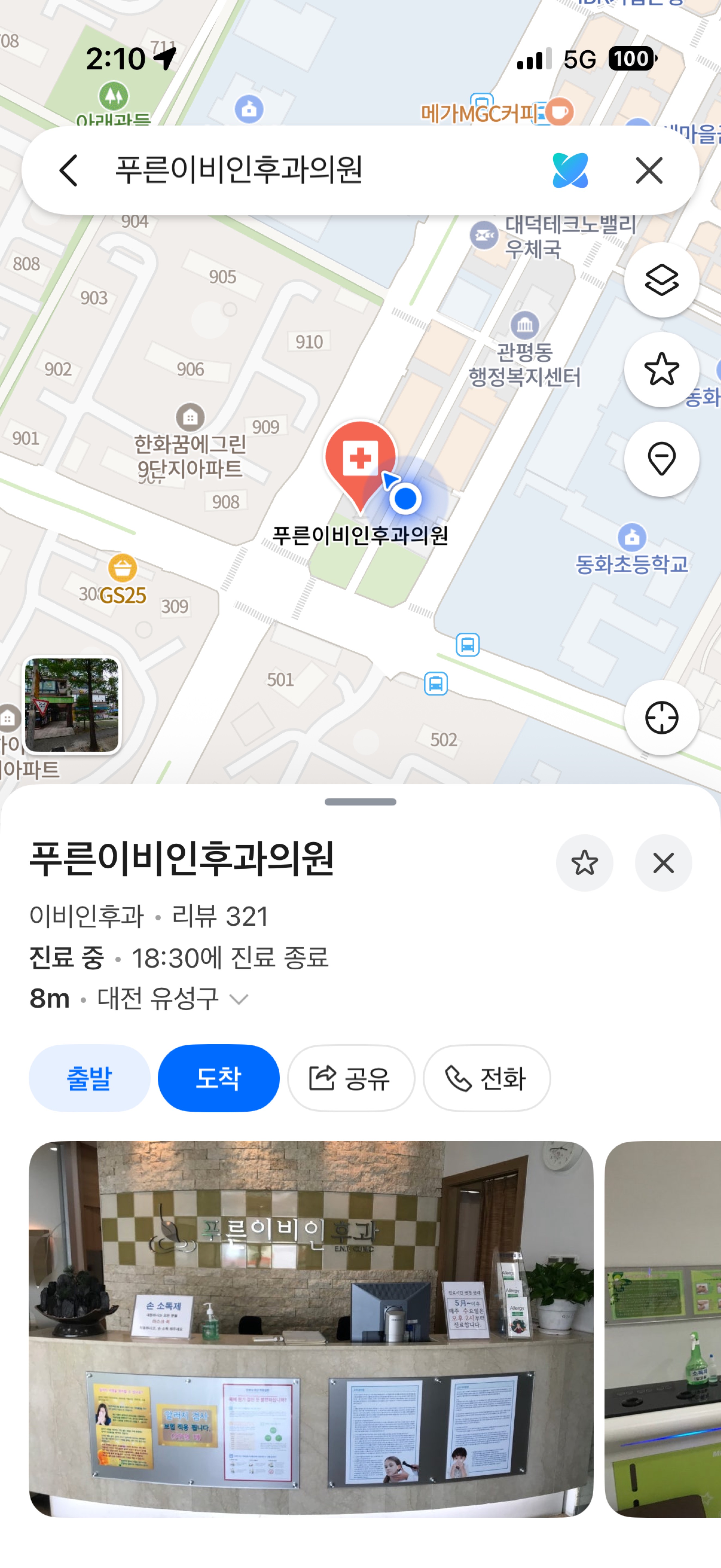Image resolution: width=721 pixels, height=1568 pixels.
Task: Set as departure with 출발
Action: [x=90, y=1078]
